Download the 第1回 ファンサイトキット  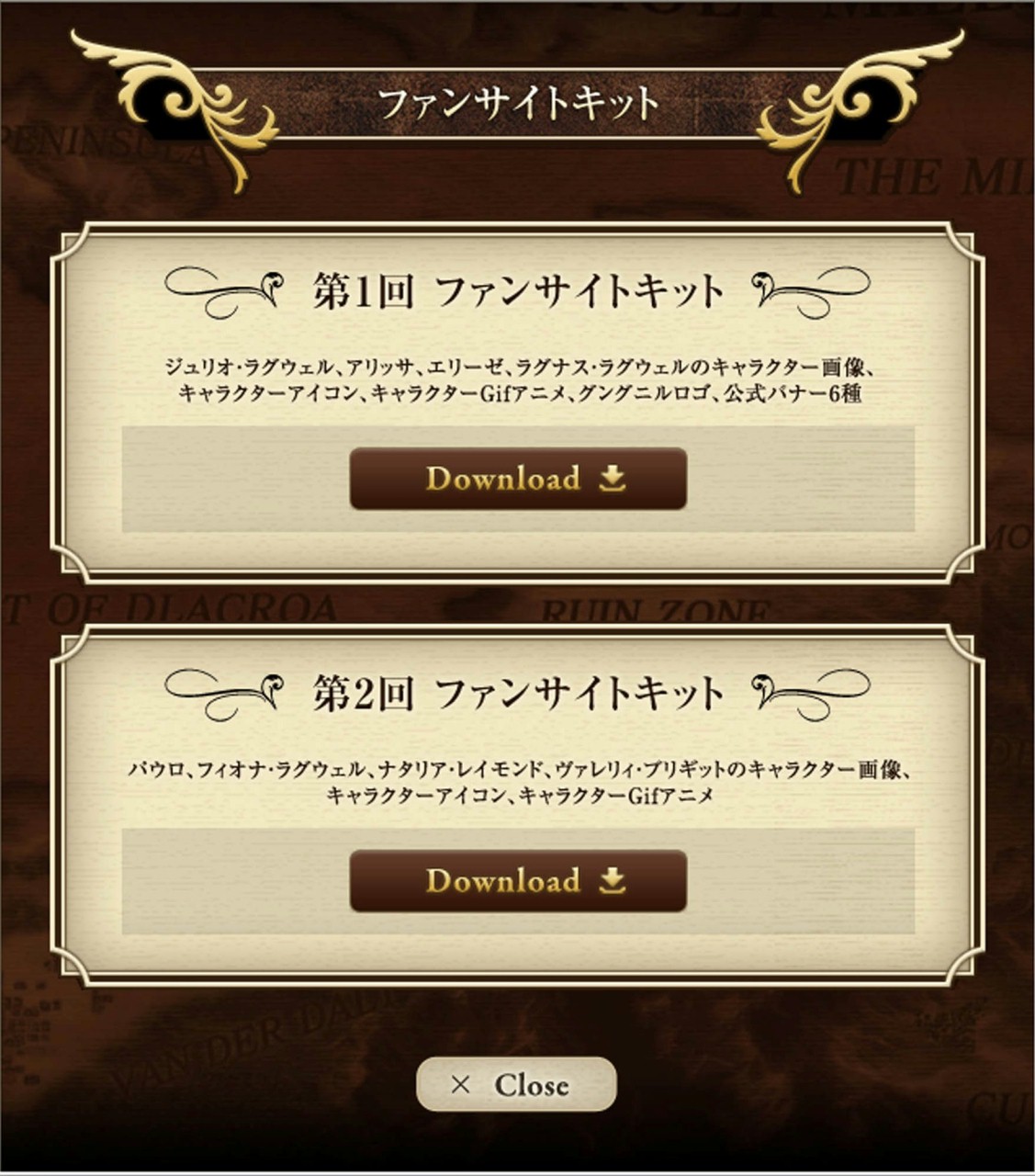pos(518,479)
